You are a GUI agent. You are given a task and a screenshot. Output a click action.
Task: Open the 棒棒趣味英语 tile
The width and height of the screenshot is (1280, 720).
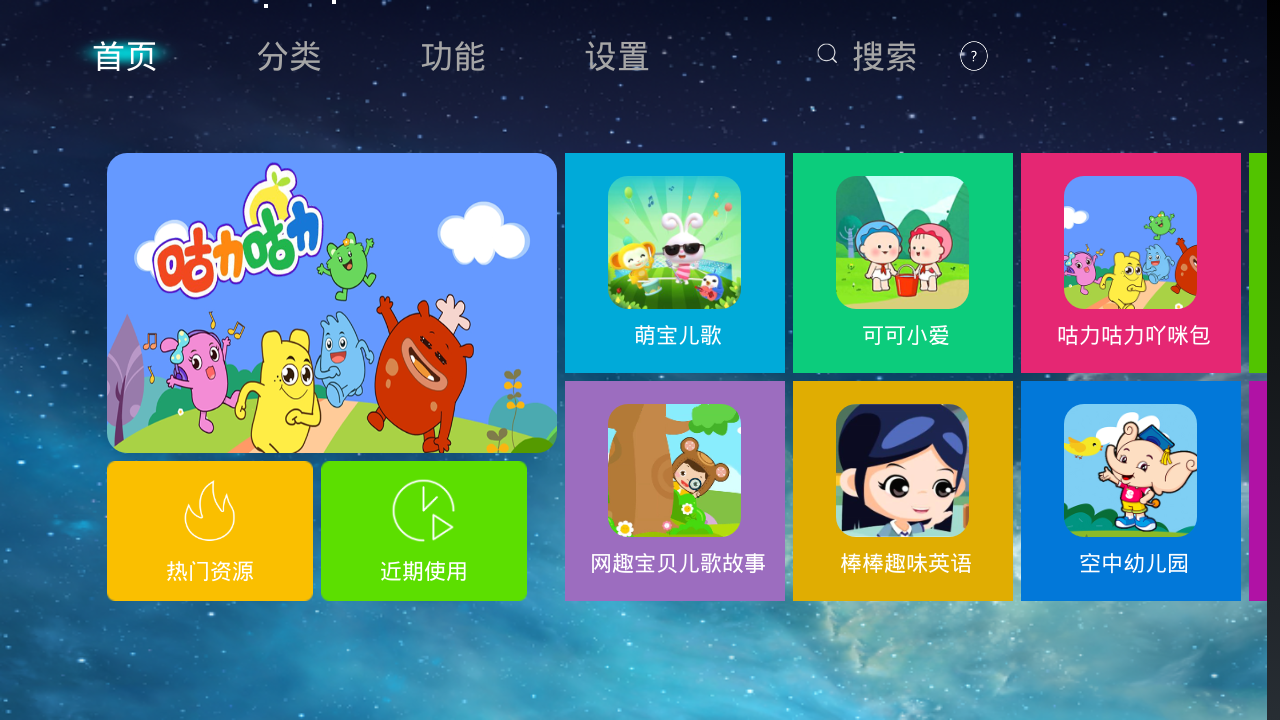point(903,491)
